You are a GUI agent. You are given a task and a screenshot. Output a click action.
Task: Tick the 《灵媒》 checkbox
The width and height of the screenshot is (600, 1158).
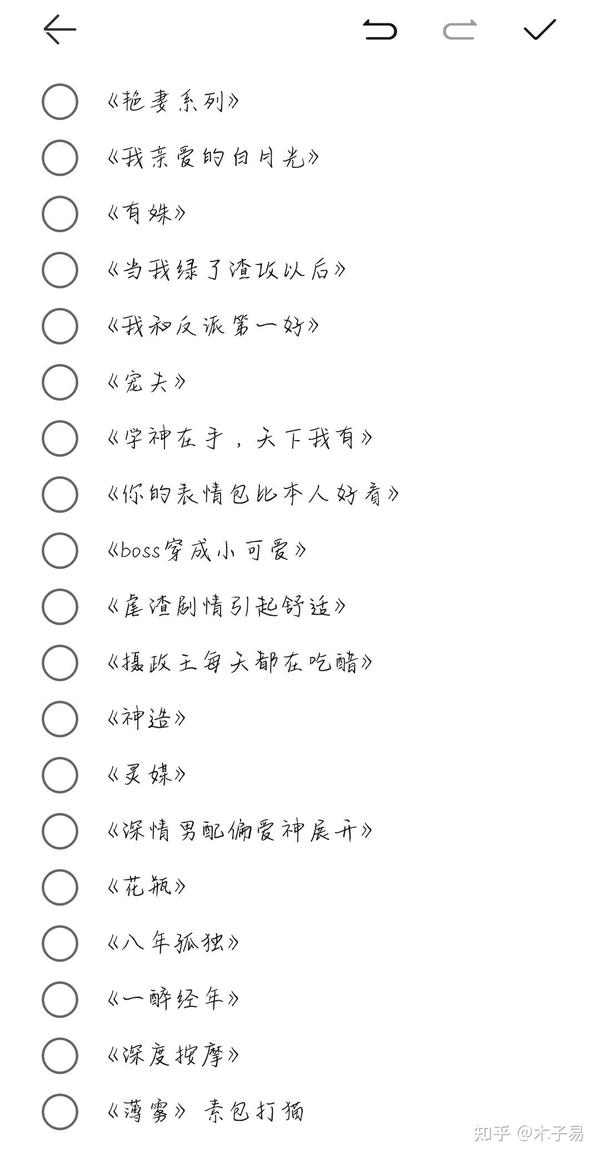pyautogui.click(x=60, y=774)
